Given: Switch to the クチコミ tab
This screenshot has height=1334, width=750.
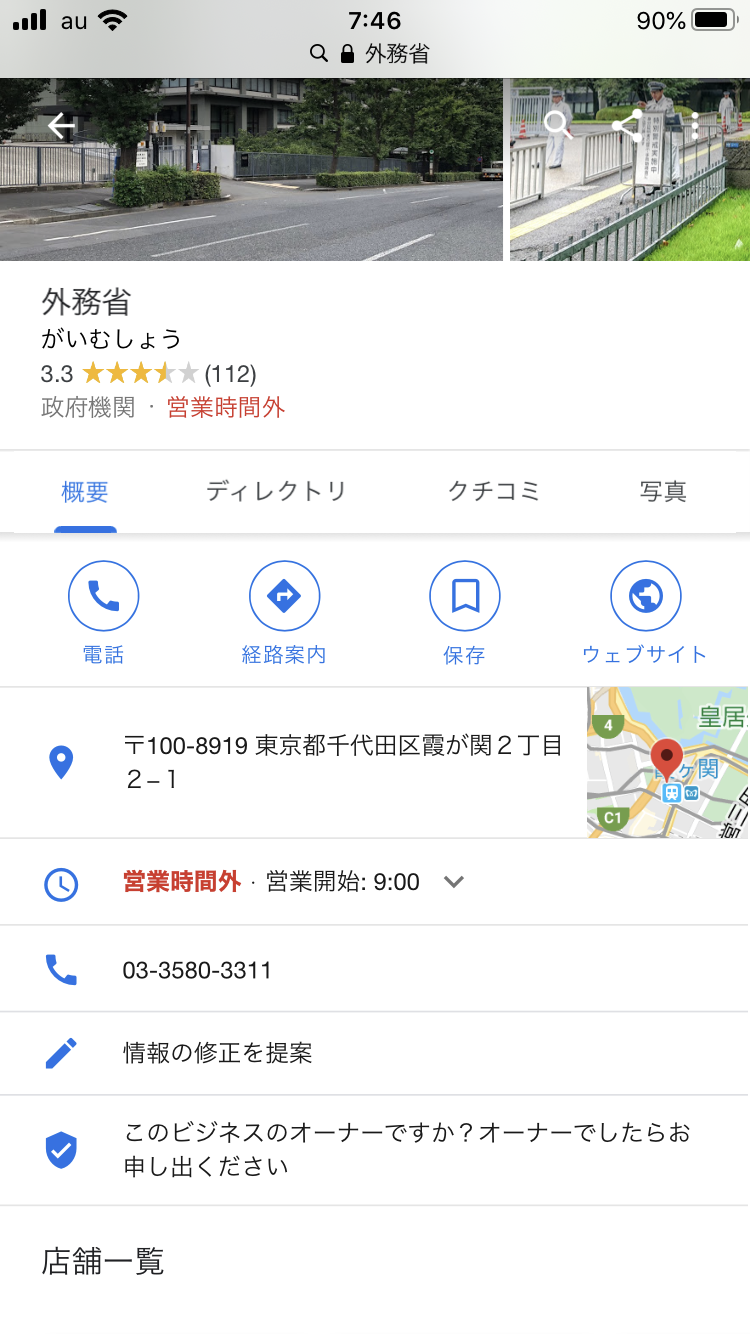Looking at the screenshot, I should click(x=494, y=492).
